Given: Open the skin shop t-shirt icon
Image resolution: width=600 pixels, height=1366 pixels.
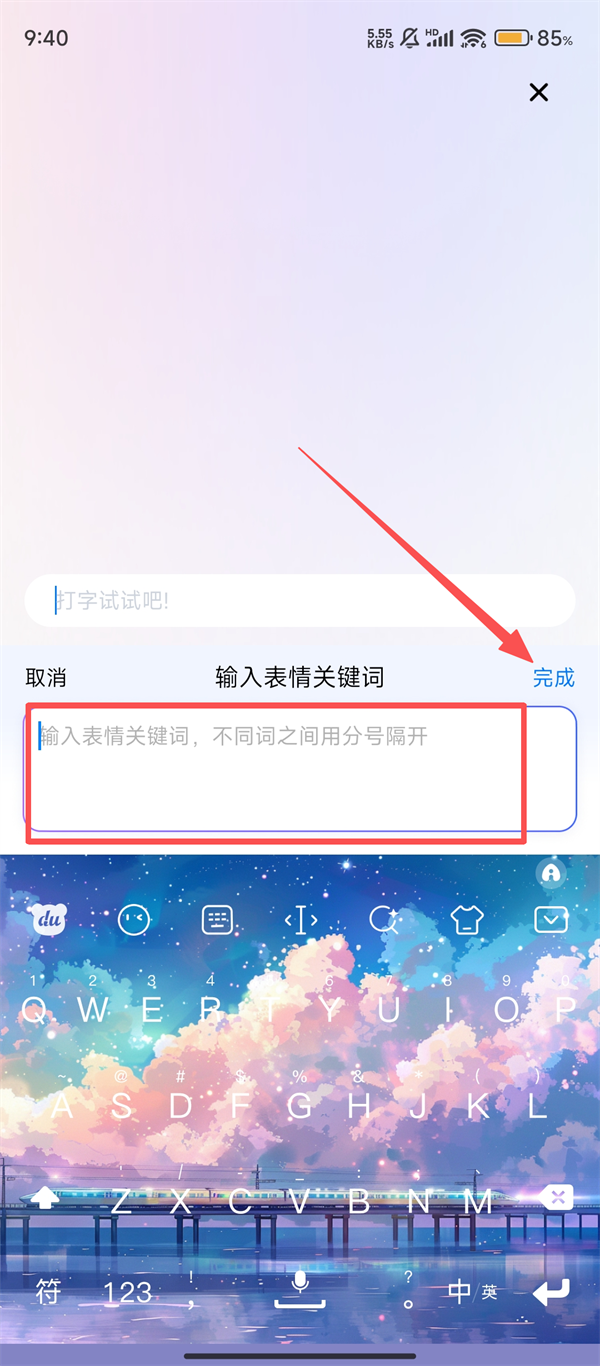Looking at the screenshot, I should pyautogui.click(x=467, y=918).
